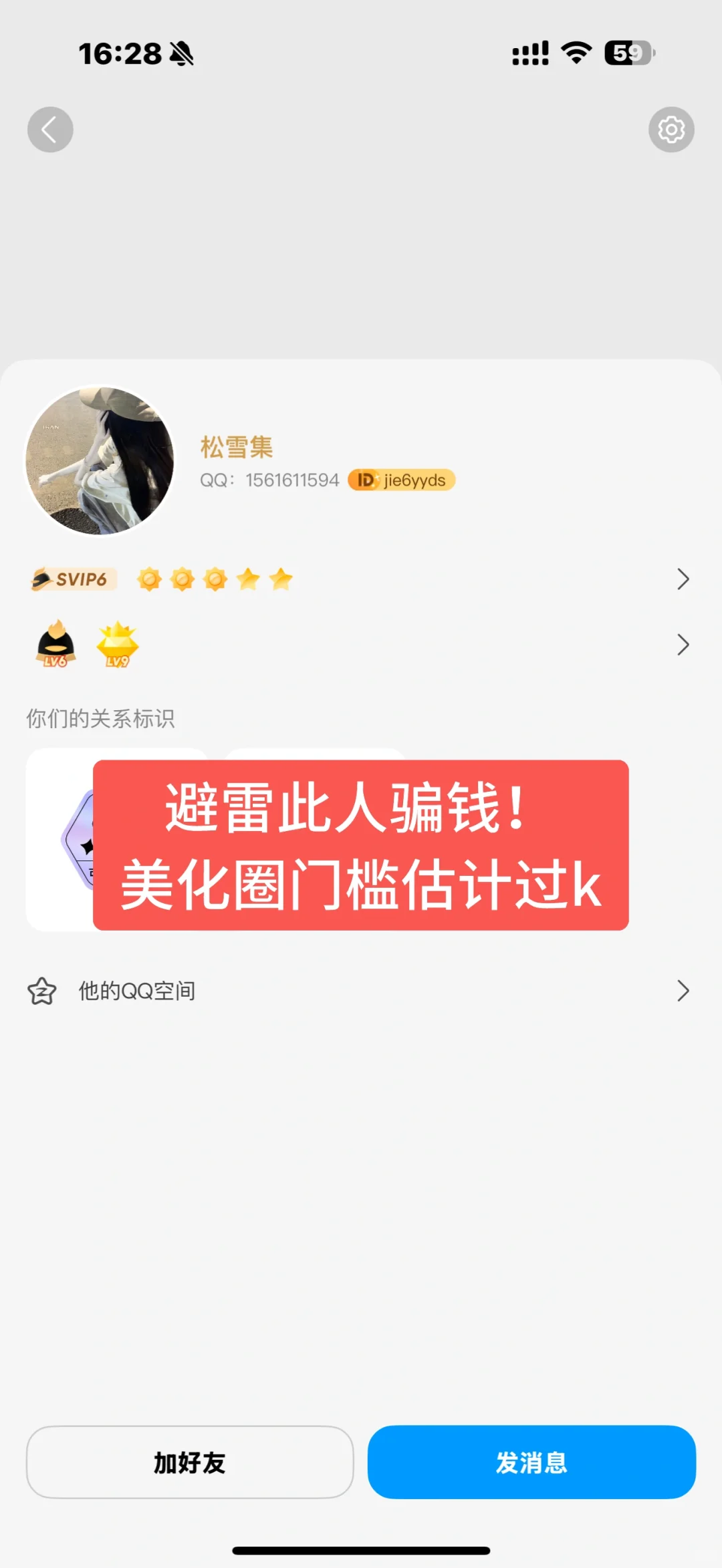
Task: Open the LV6 and LV9 badges row
Action: click(361, 645)
